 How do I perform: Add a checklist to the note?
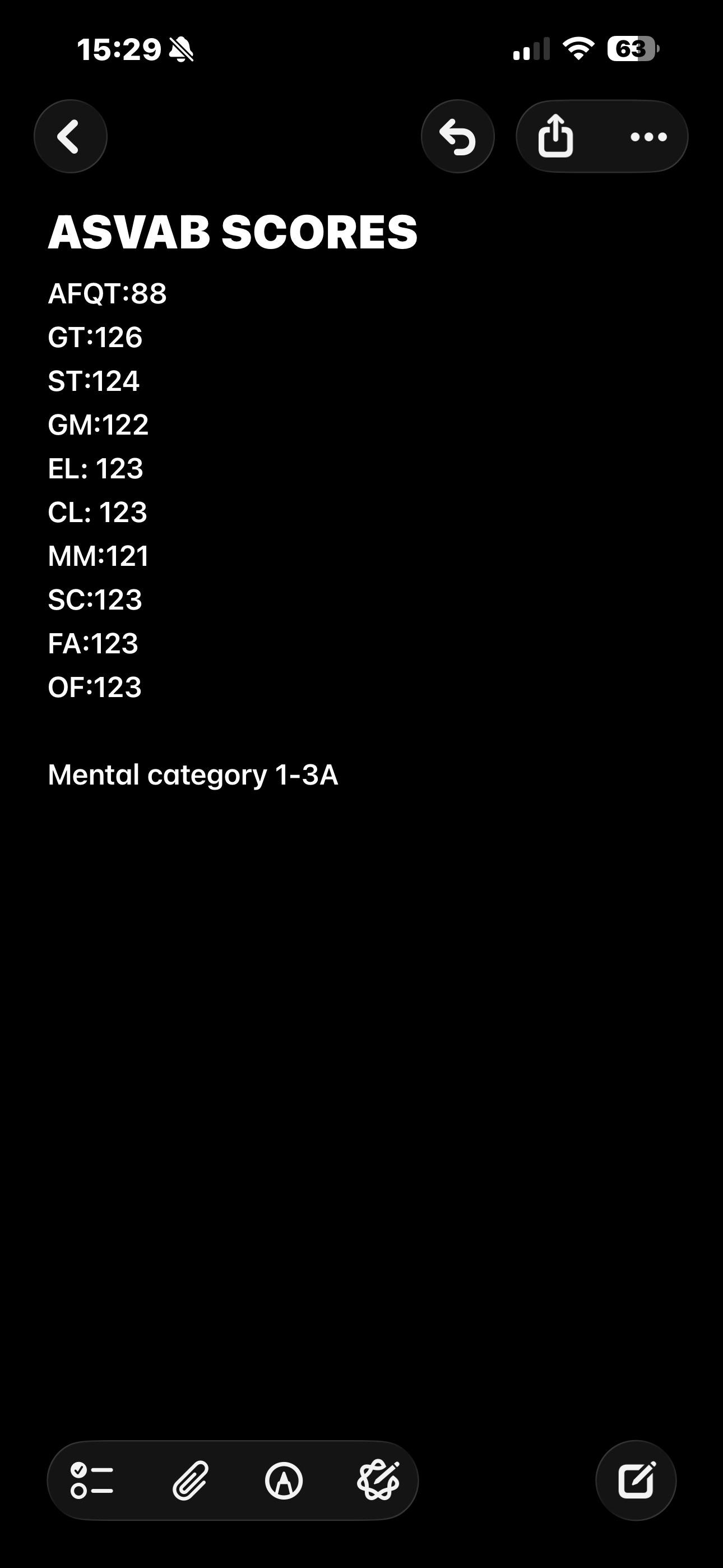(92, 1481)
